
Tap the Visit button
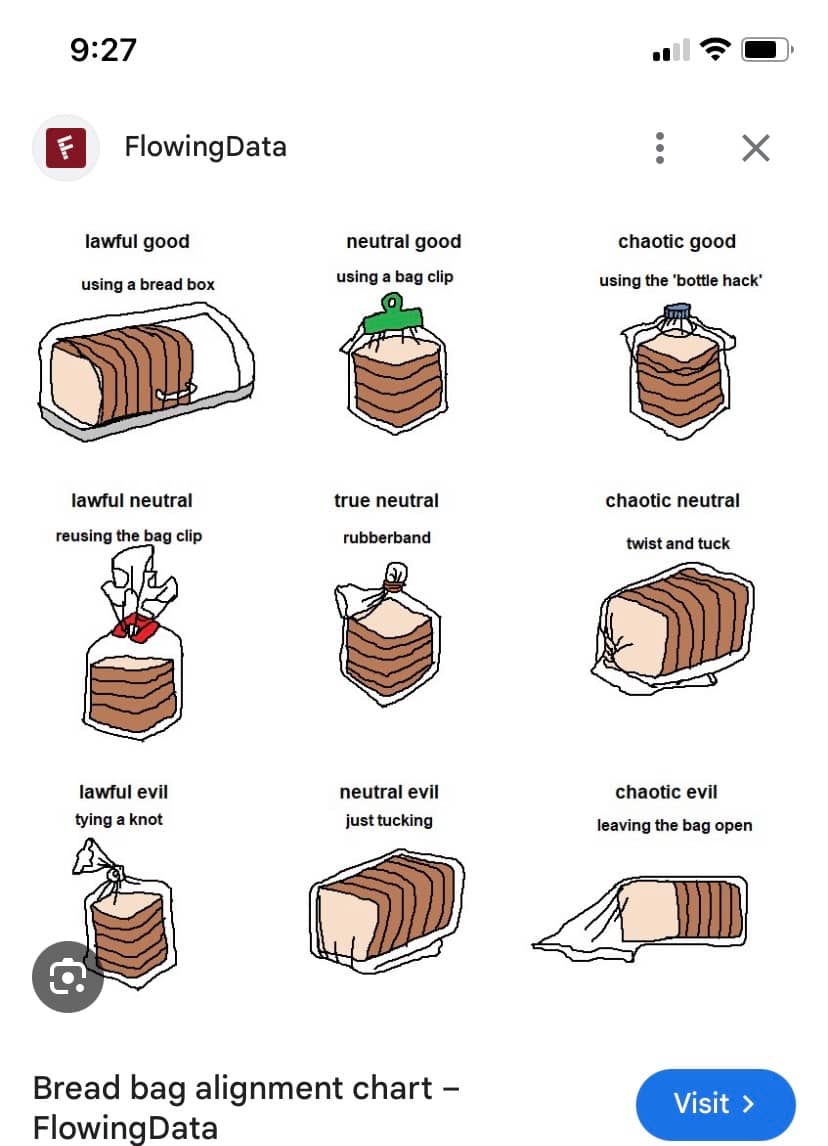point(715,1103)
